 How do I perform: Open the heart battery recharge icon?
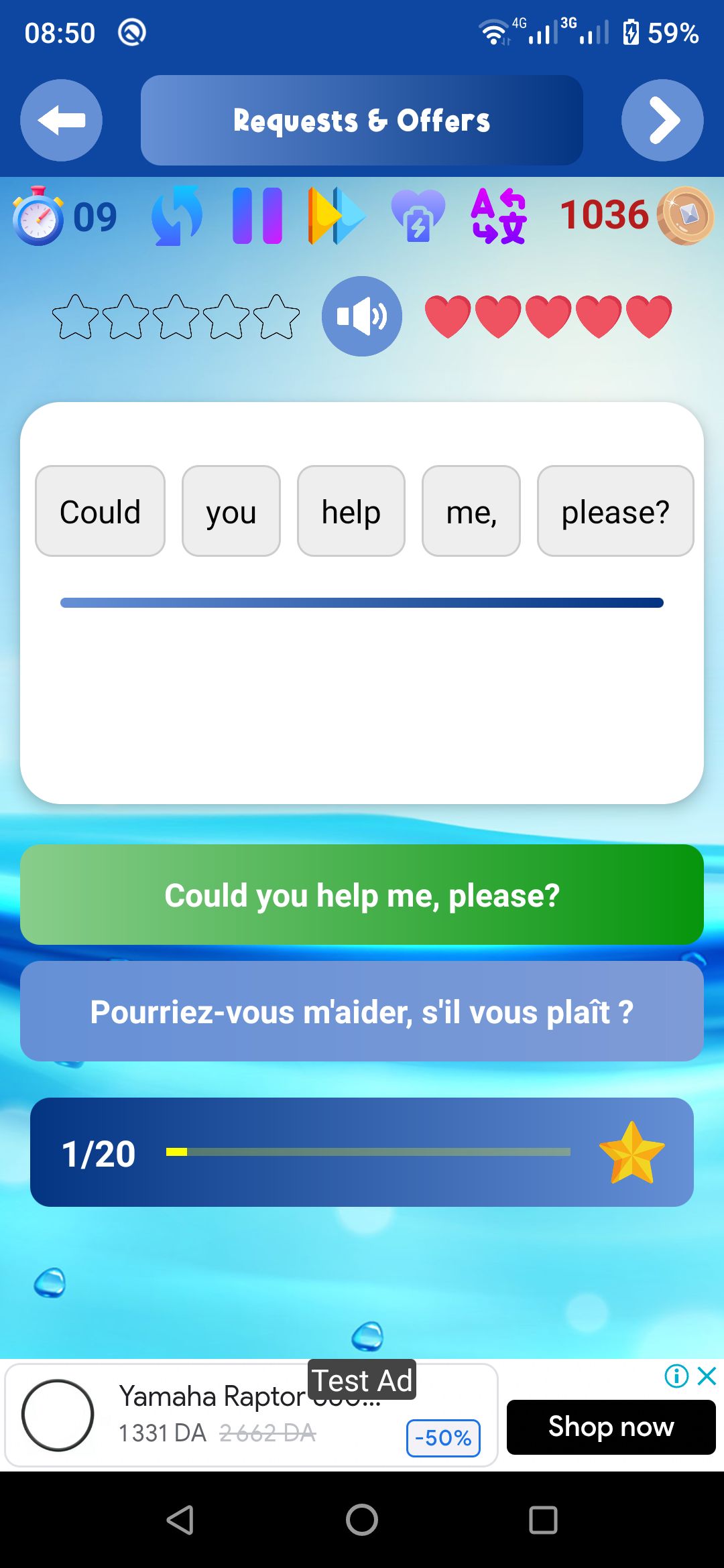[x=418, y=216]
